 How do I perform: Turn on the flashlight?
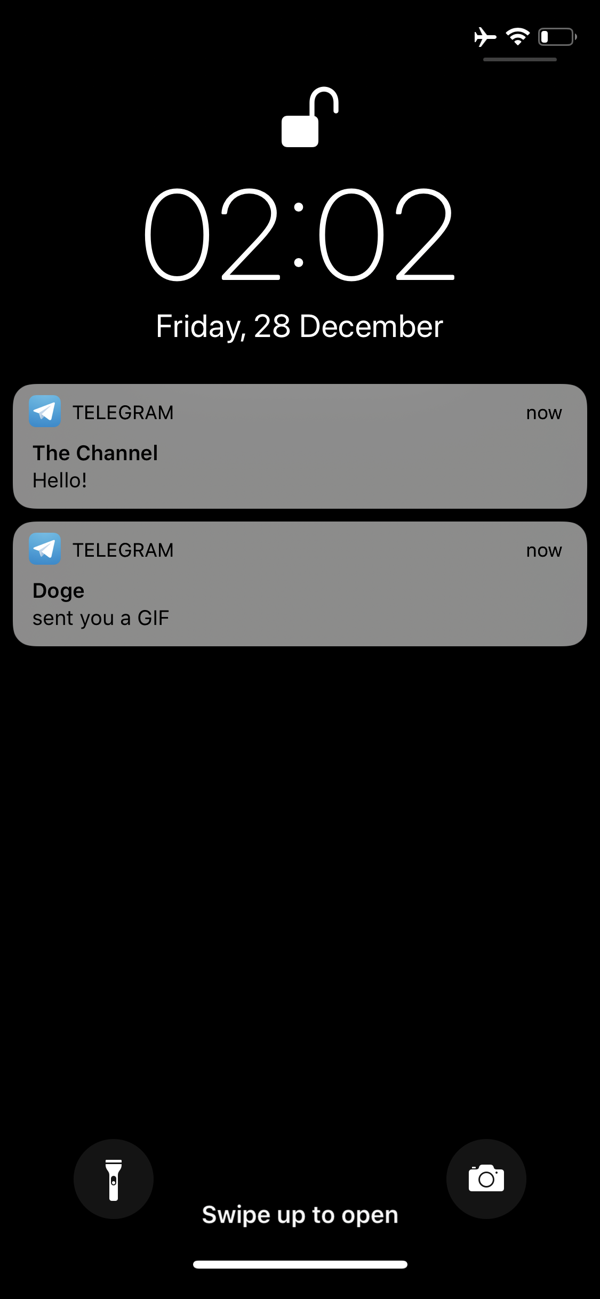coord(113,1179)
